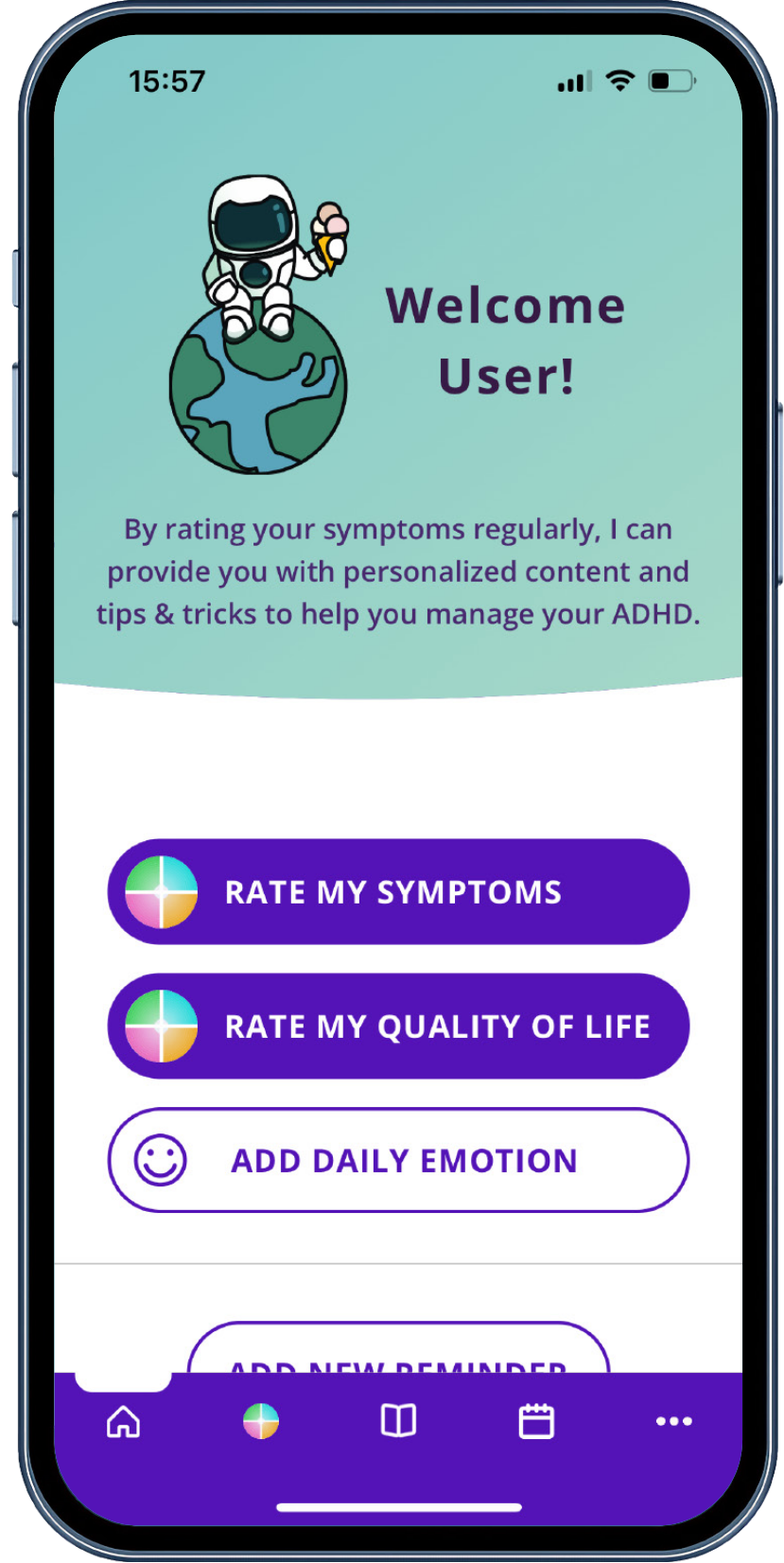The width and height of the screenshot is (784, 1563).
Task: Tap Rate My Symptoms button
Action: (x=398, y=891)
